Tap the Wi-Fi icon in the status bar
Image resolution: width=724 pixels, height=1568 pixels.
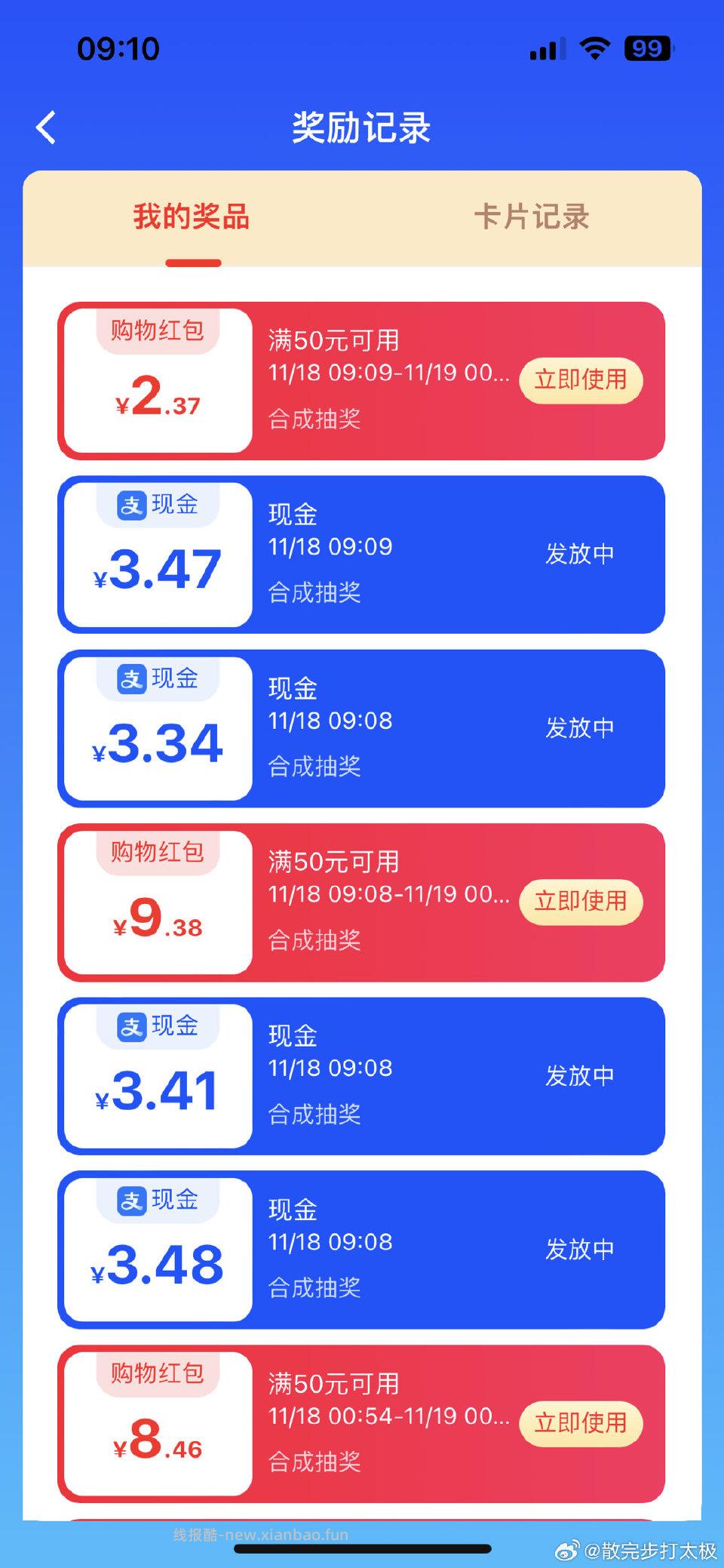click(595, 48)
